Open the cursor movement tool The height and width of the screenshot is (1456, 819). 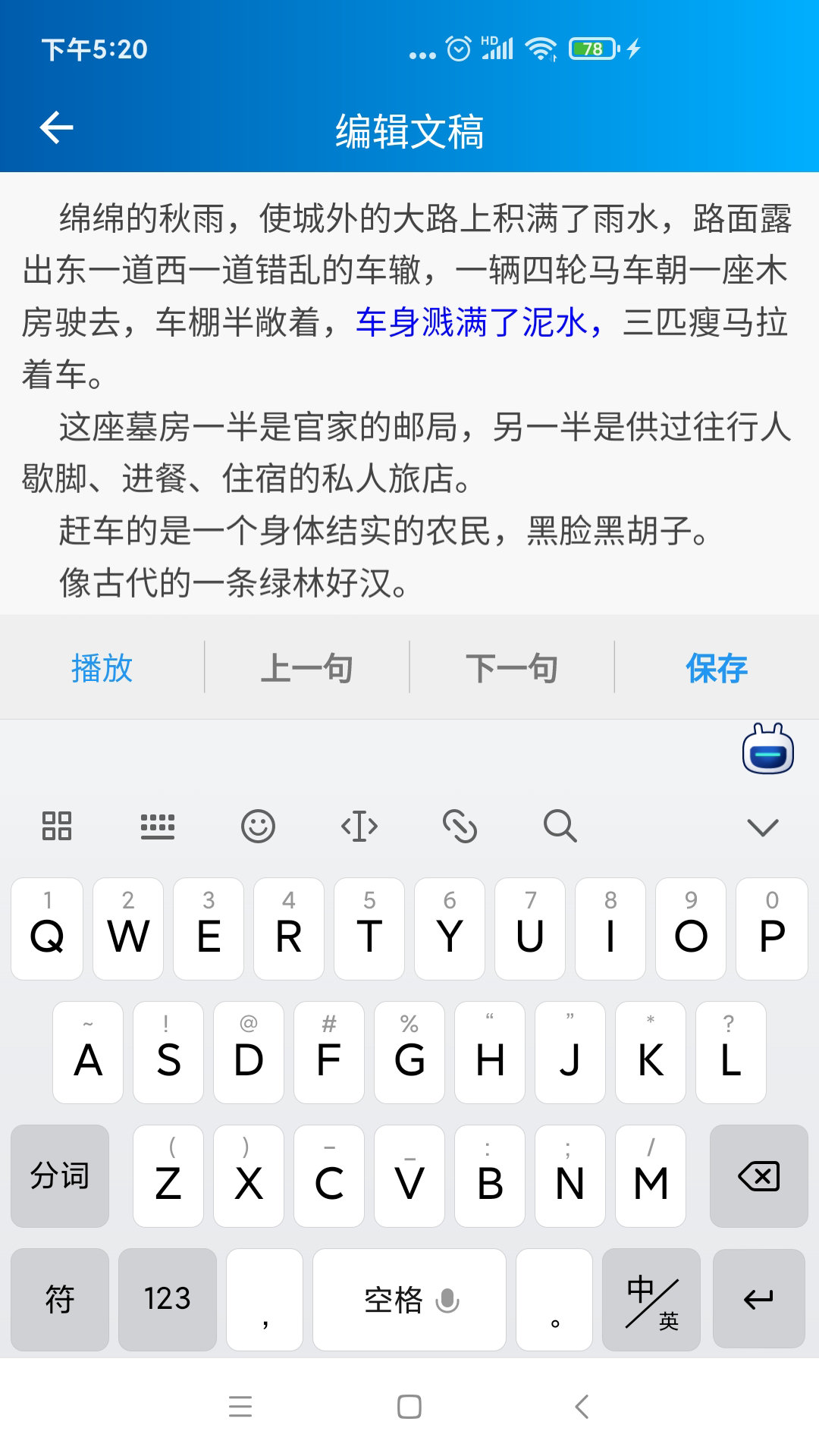[x=359, y=826]
